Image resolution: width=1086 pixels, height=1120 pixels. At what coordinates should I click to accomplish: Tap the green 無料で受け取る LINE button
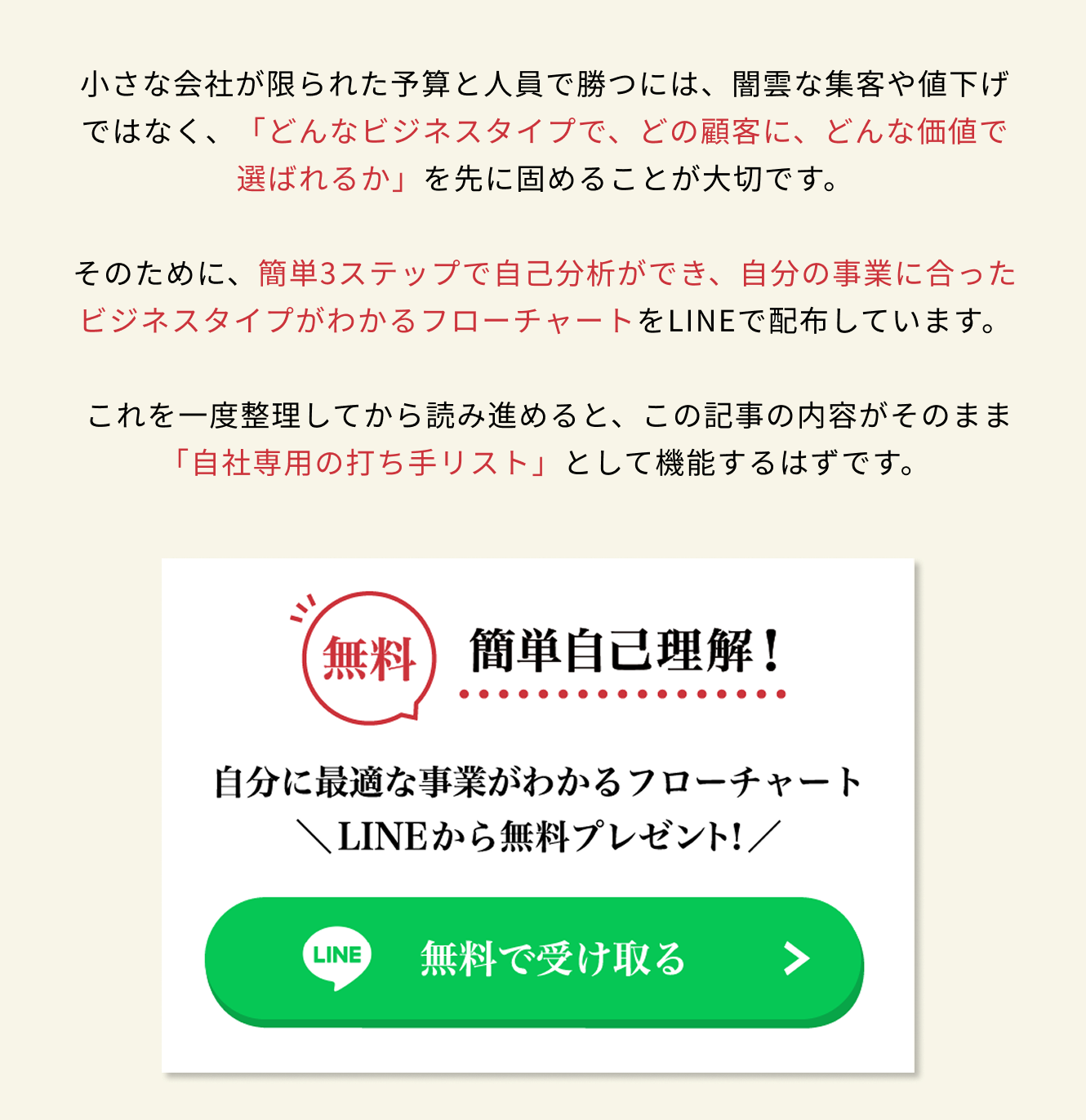point(534,958)
